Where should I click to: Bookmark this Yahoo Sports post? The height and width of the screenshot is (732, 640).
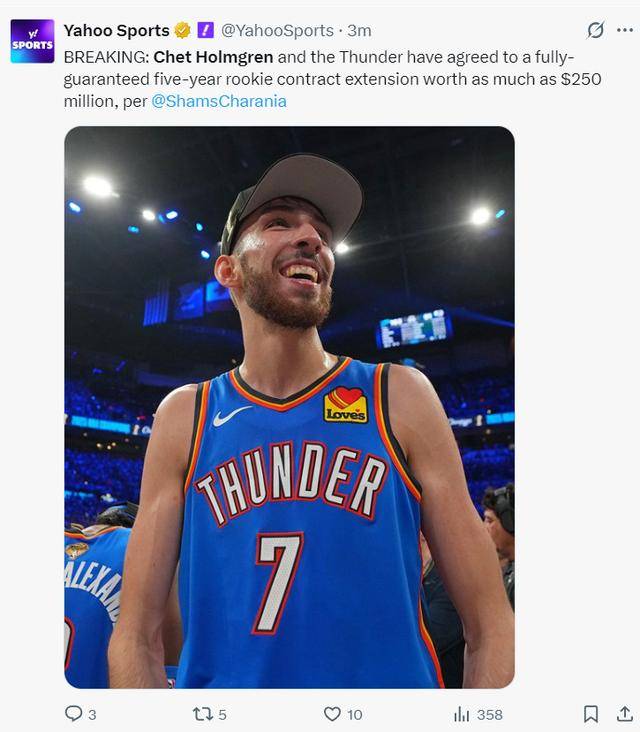pyautogui.click(x=591, y=714)
